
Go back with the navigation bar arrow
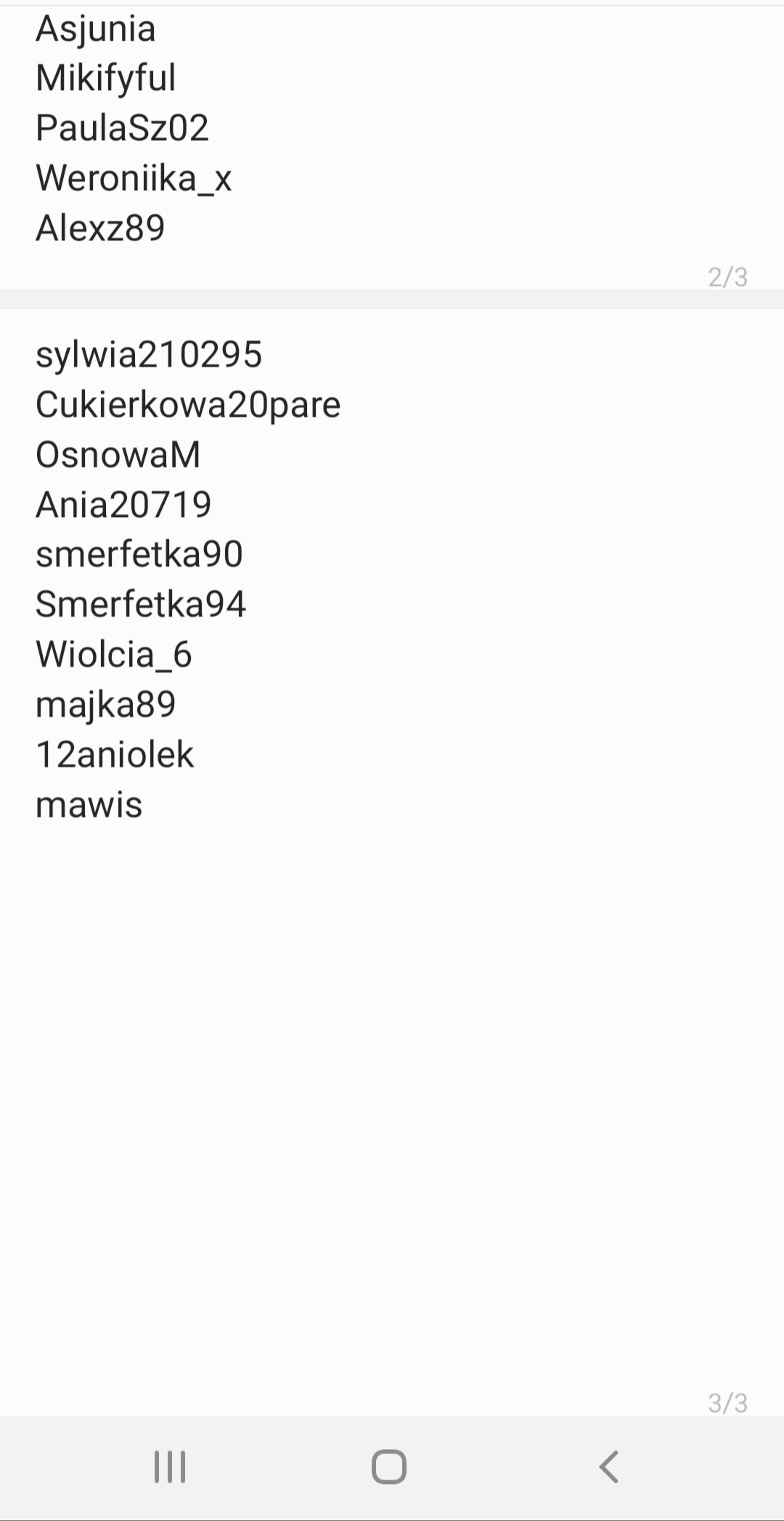[x=609, y=1467]
